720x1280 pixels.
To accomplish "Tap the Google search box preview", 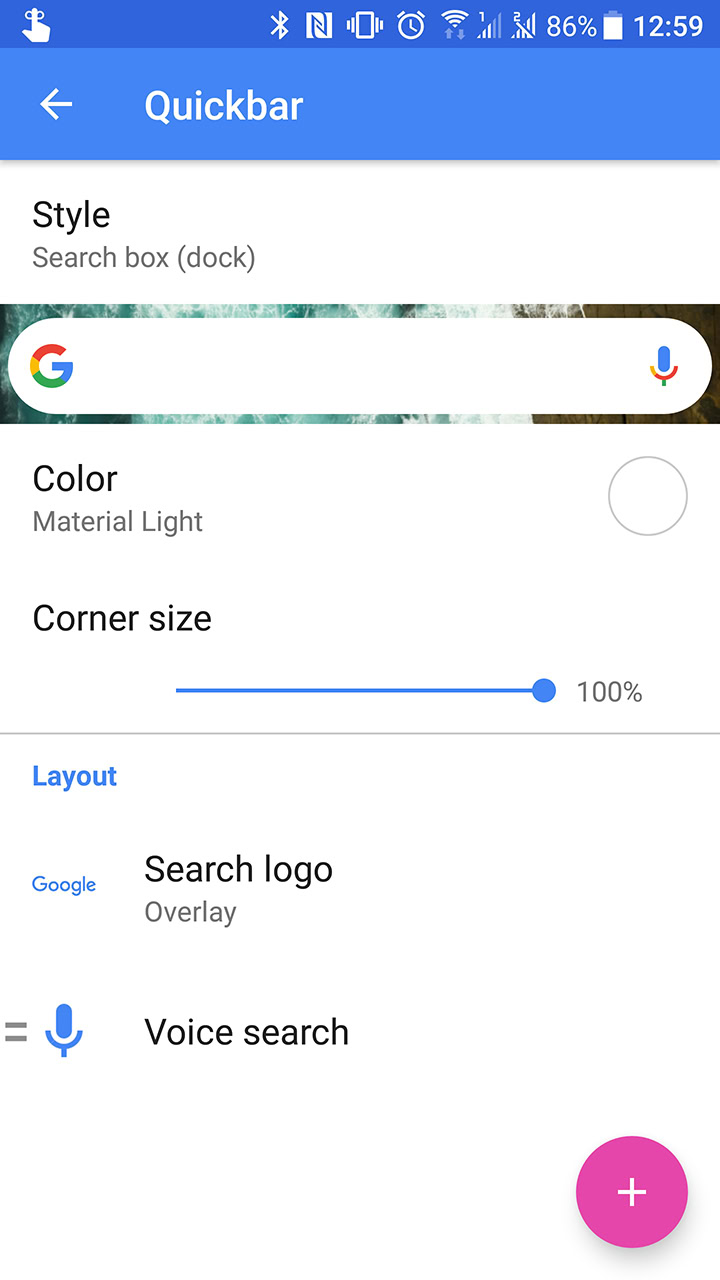I will point(360,367).
